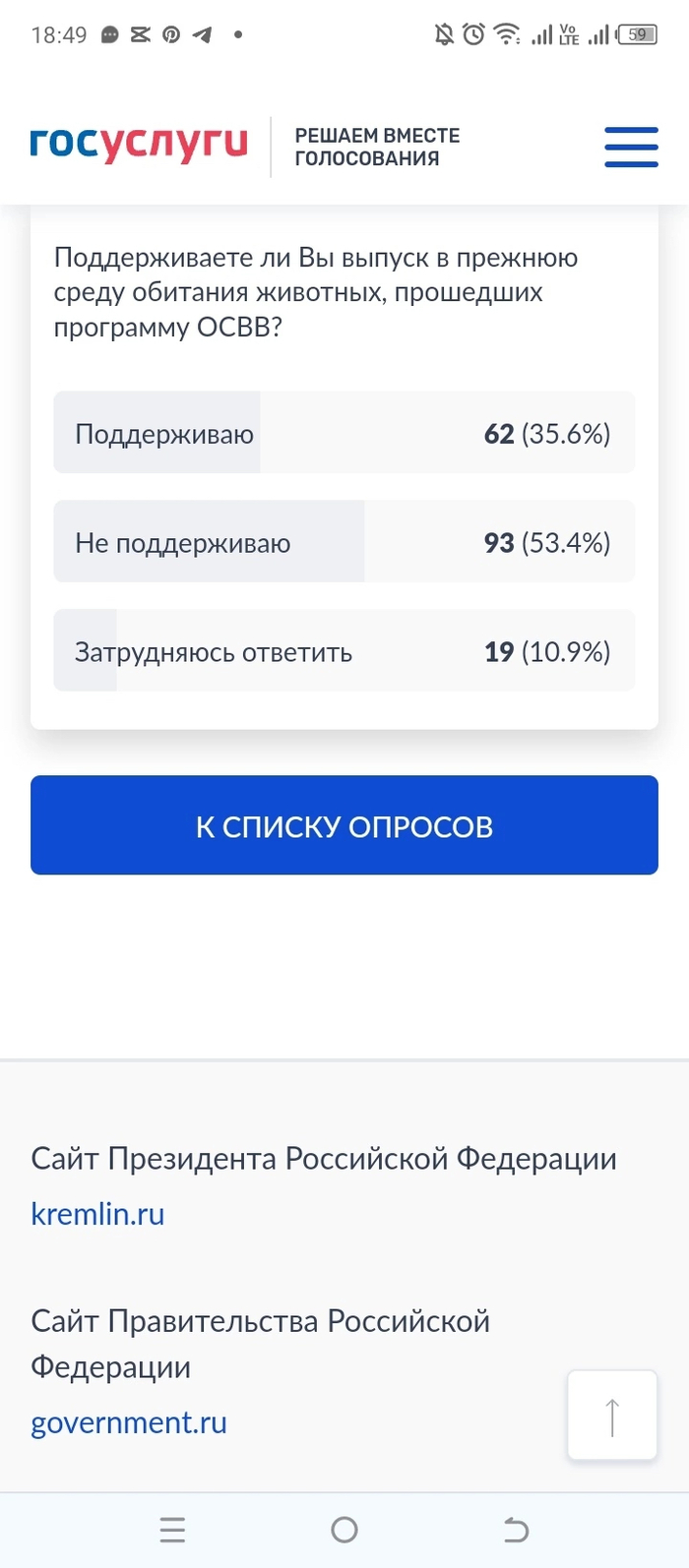
Task: Go to К списку опросов
Action: click(344, 825)
